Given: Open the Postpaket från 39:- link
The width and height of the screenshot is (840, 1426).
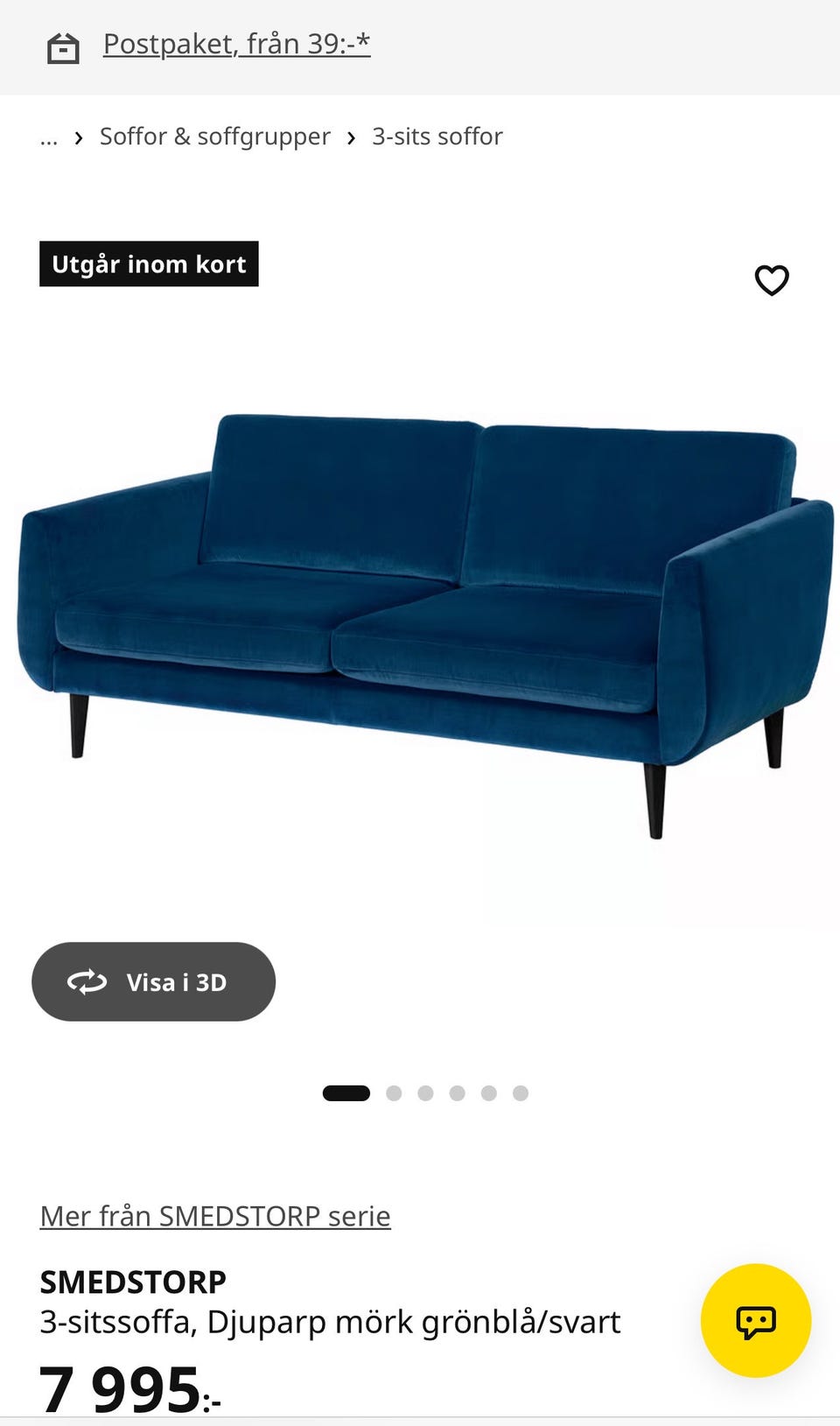Looking at the screenshot, I should pyautogui.click(x=236, y=44).
